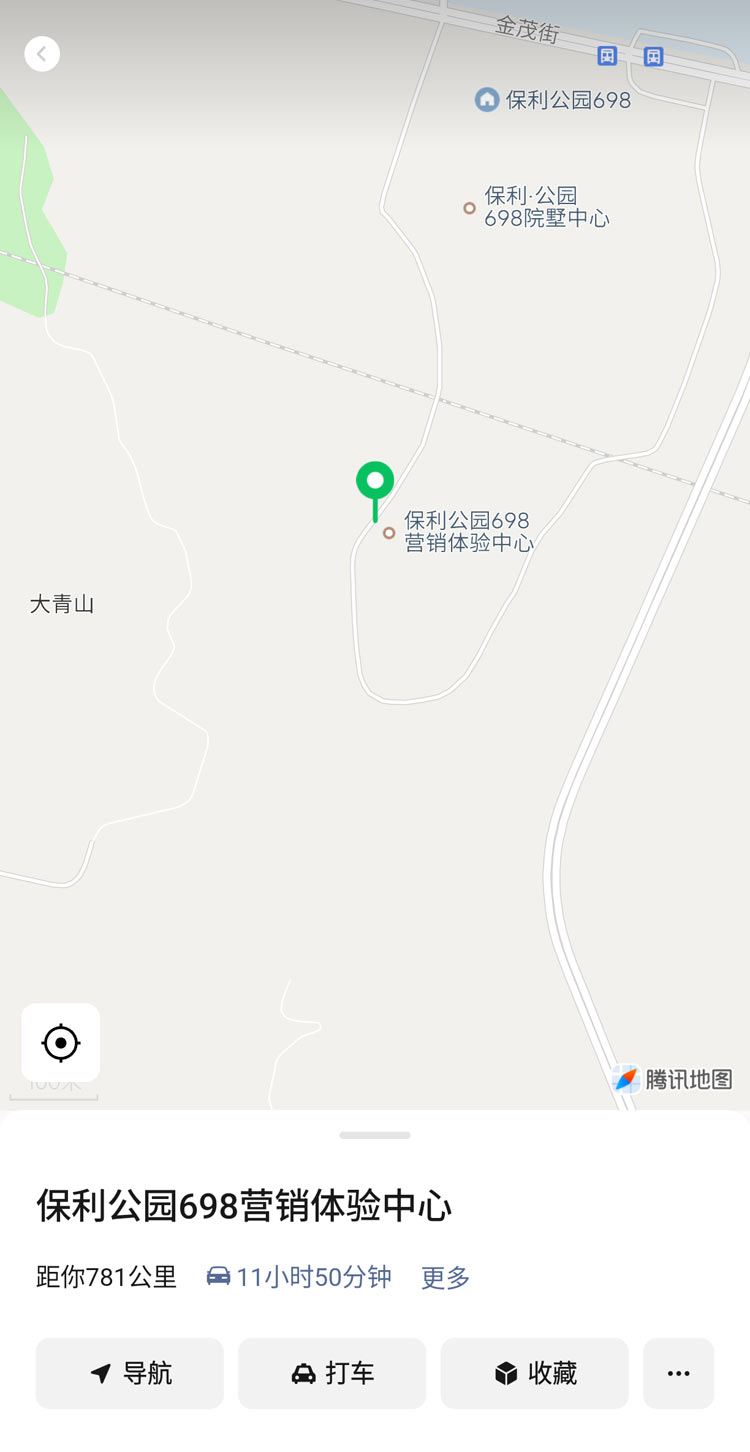Start navigation with the 导航 button

point(130,1373)
